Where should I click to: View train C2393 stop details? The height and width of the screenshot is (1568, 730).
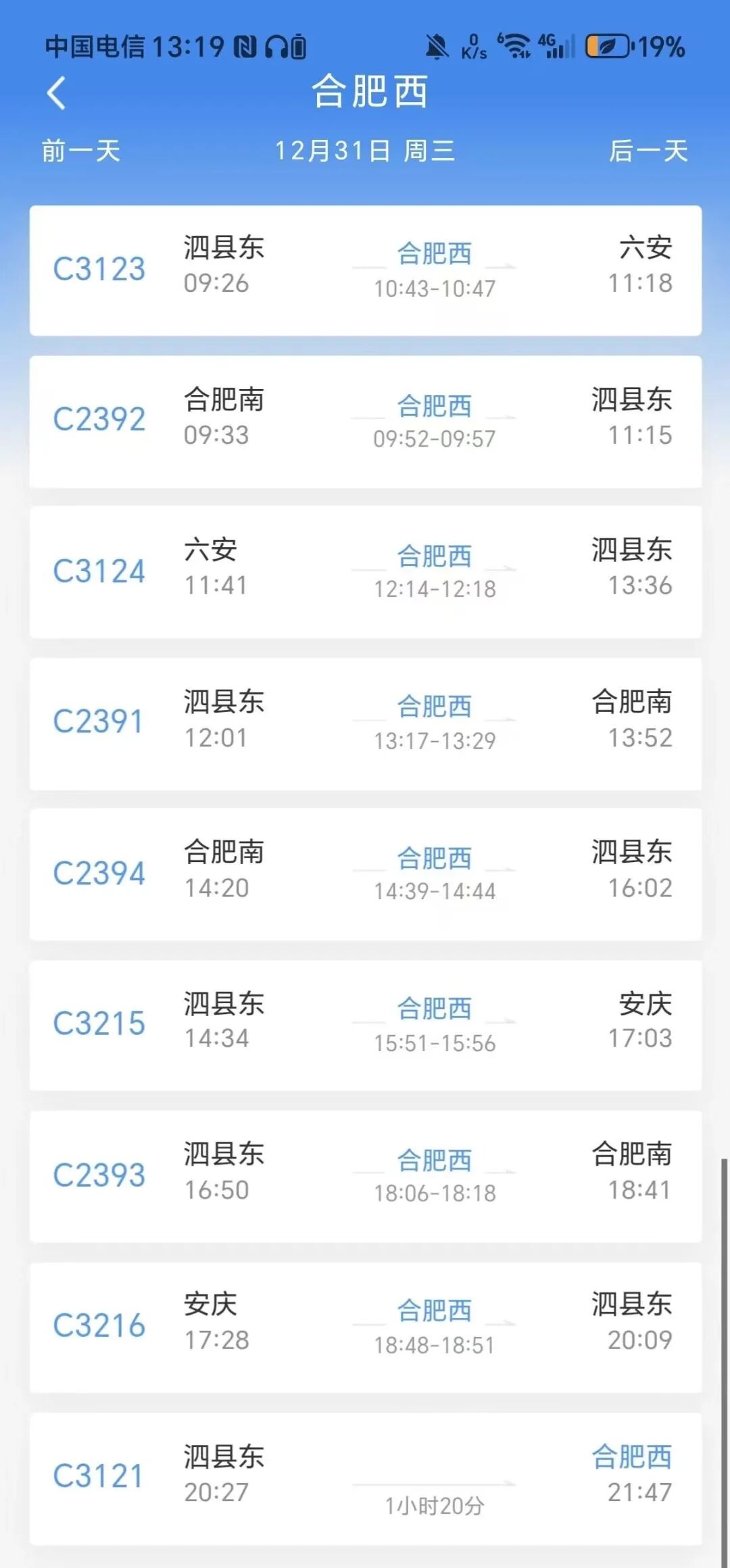pyautogui.click(x=365, y=1176)
